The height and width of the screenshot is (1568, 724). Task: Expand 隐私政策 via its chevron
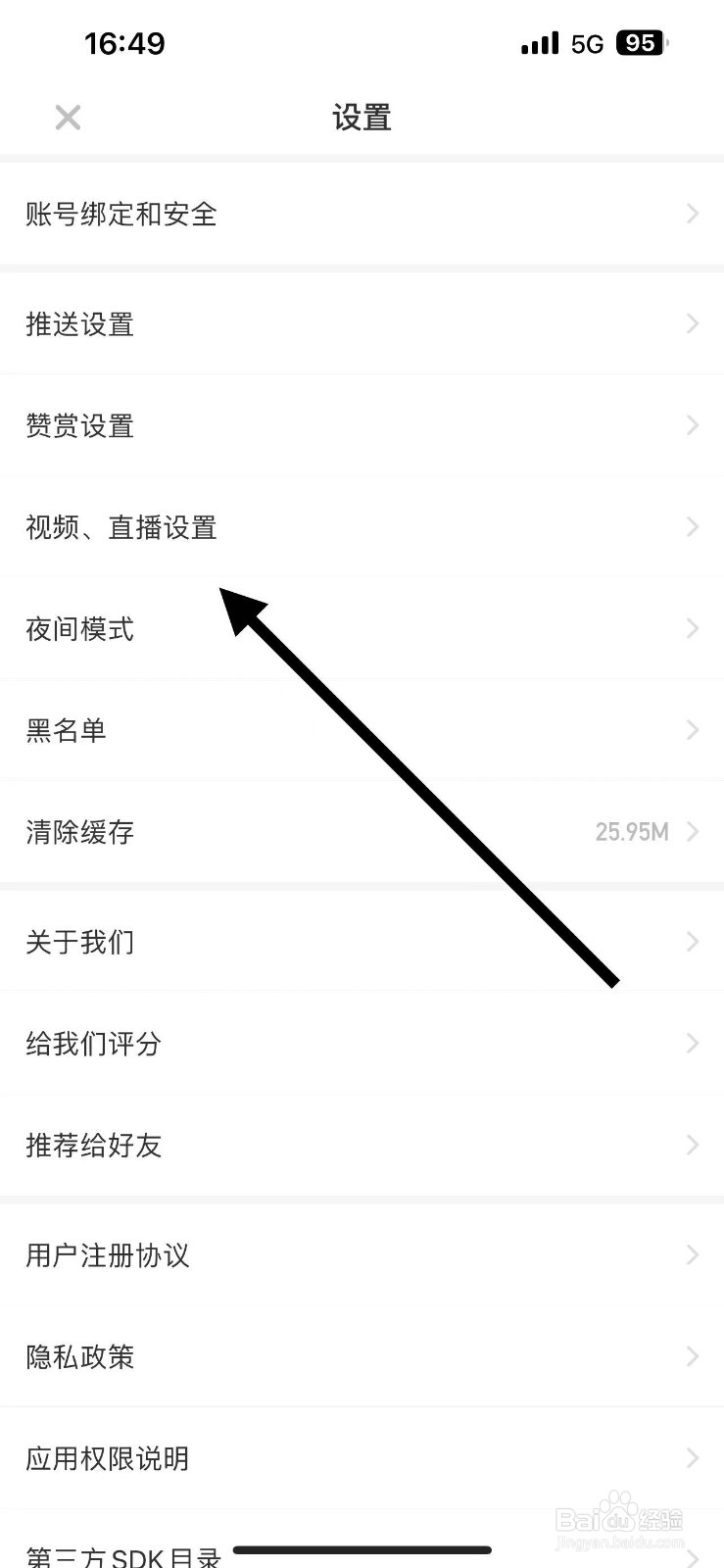click(x=693, y=1356)
